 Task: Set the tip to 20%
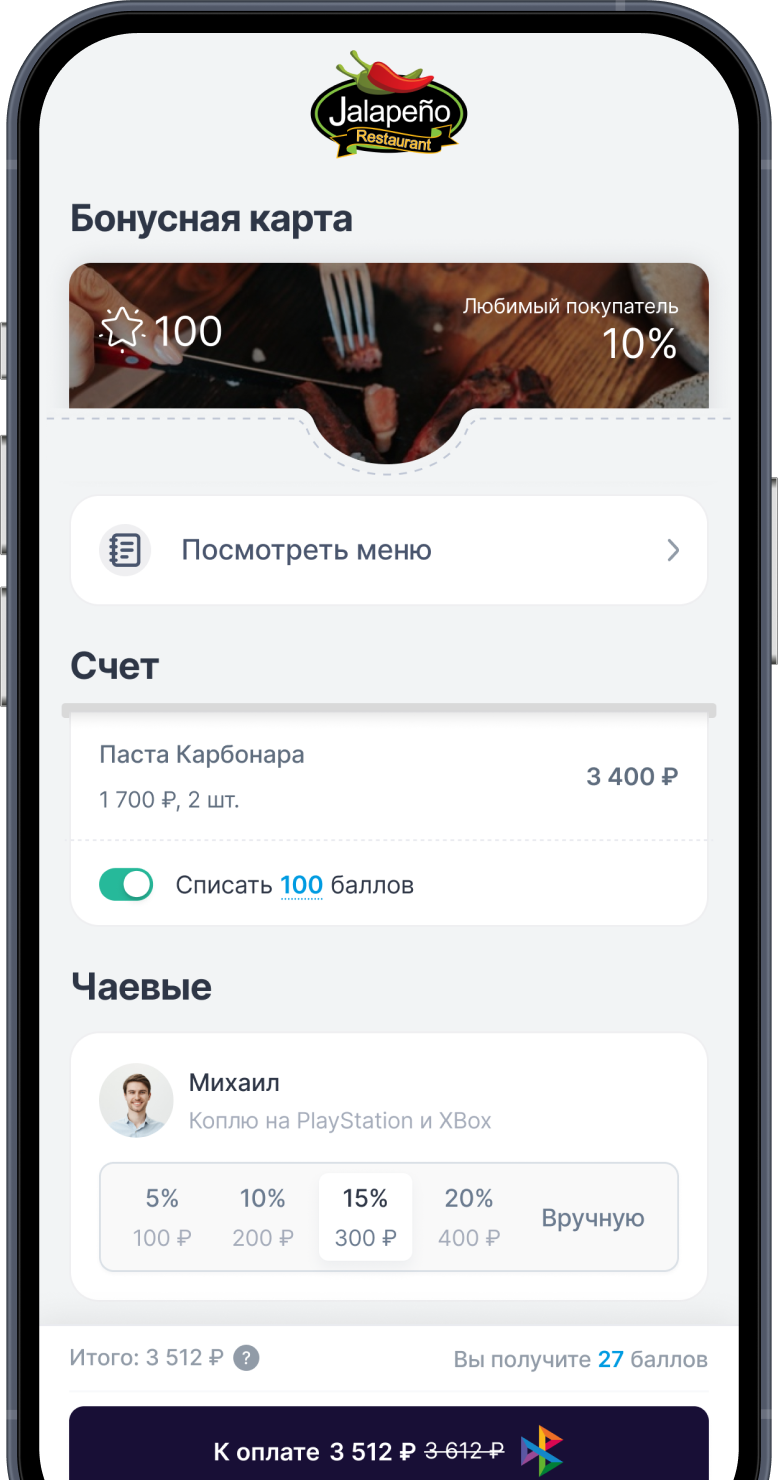469,1217
